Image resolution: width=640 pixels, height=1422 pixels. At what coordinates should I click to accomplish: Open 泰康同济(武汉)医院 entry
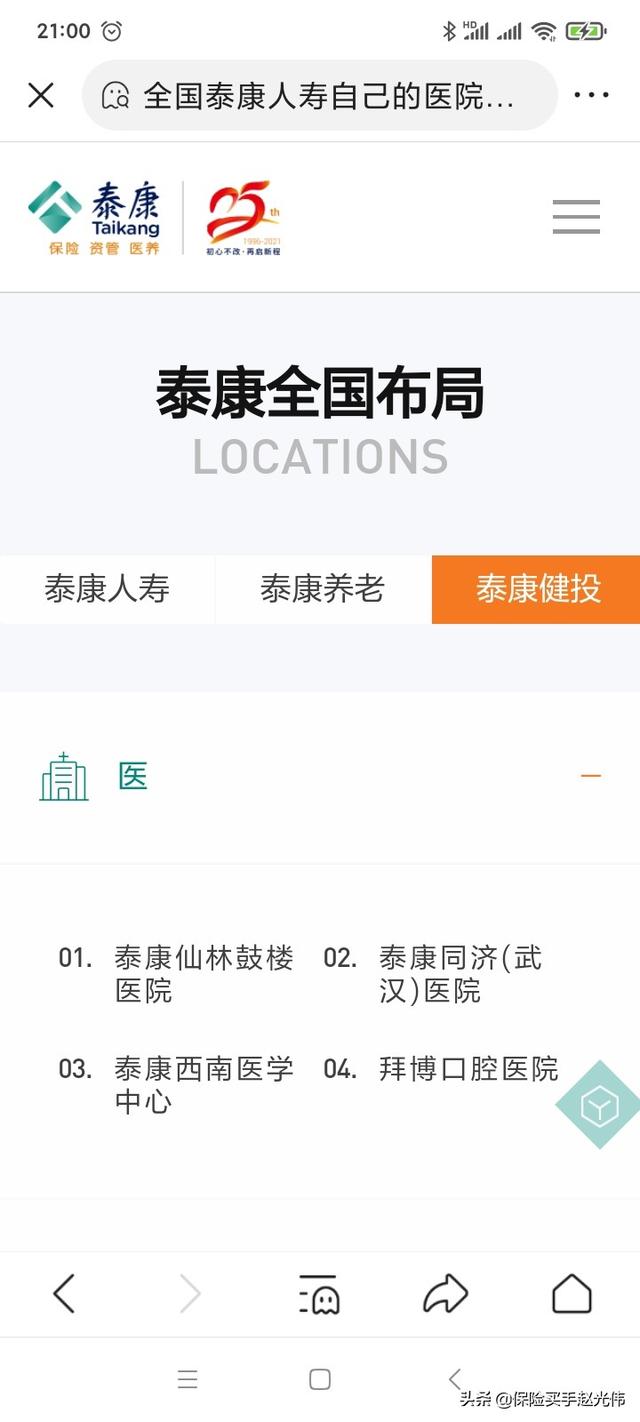click(460, 974)
